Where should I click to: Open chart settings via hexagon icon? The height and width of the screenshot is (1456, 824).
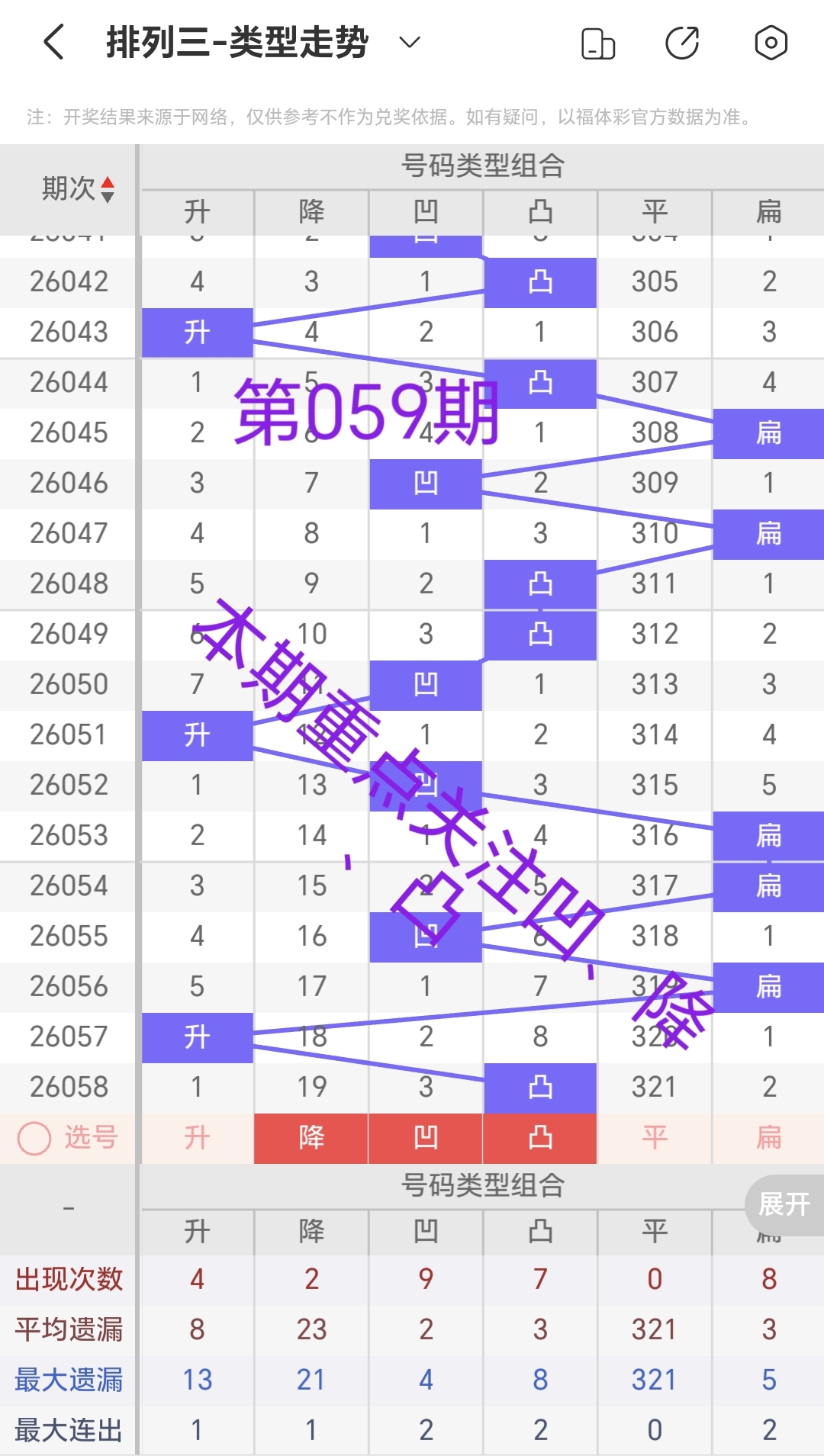click(771, 43)
